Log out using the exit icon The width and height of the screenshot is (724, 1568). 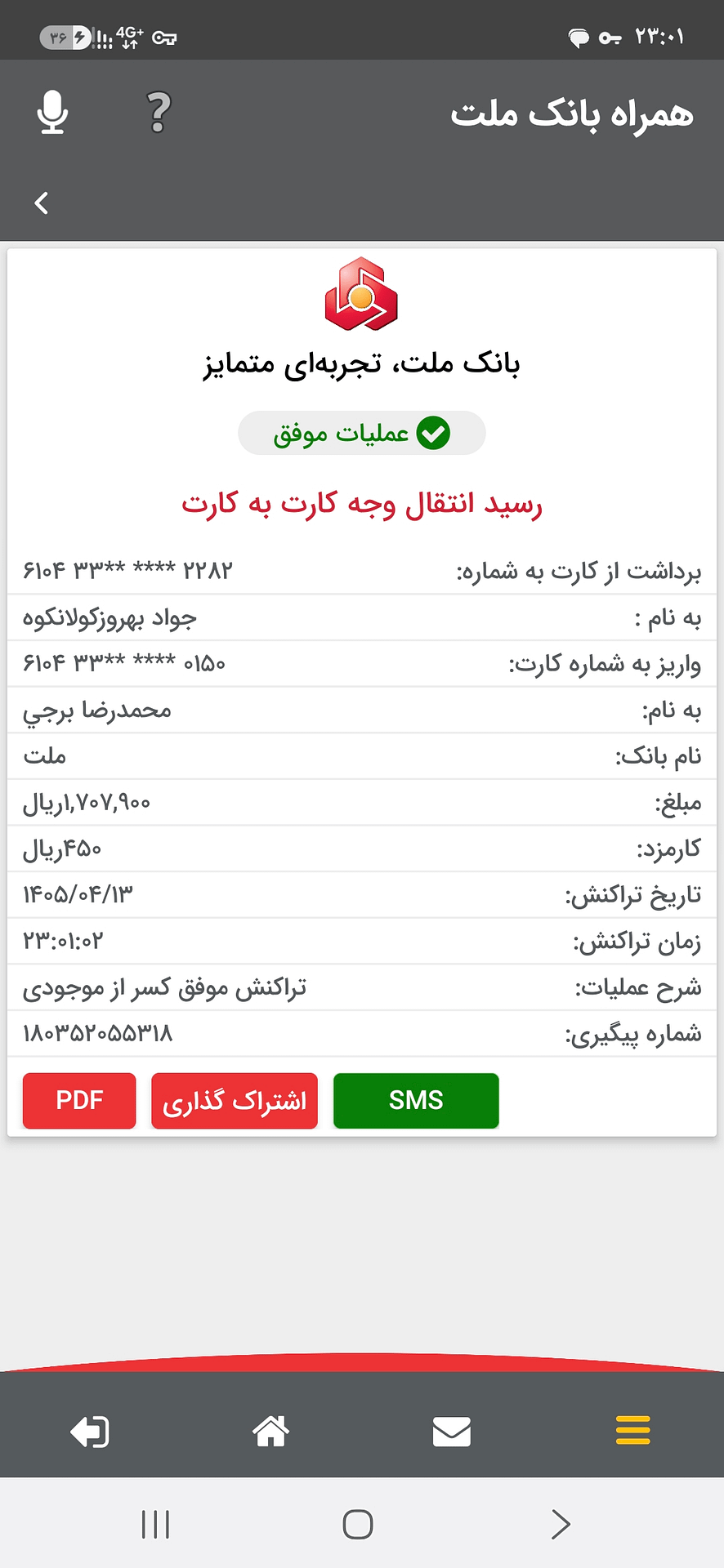90,1431
